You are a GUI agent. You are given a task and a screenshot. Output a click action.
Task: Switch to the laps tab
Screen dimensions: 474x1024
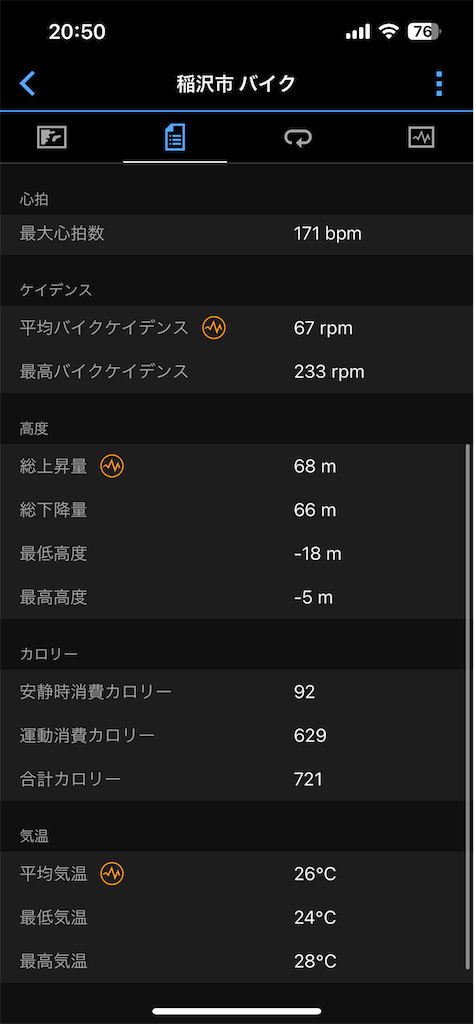[297, 138]
